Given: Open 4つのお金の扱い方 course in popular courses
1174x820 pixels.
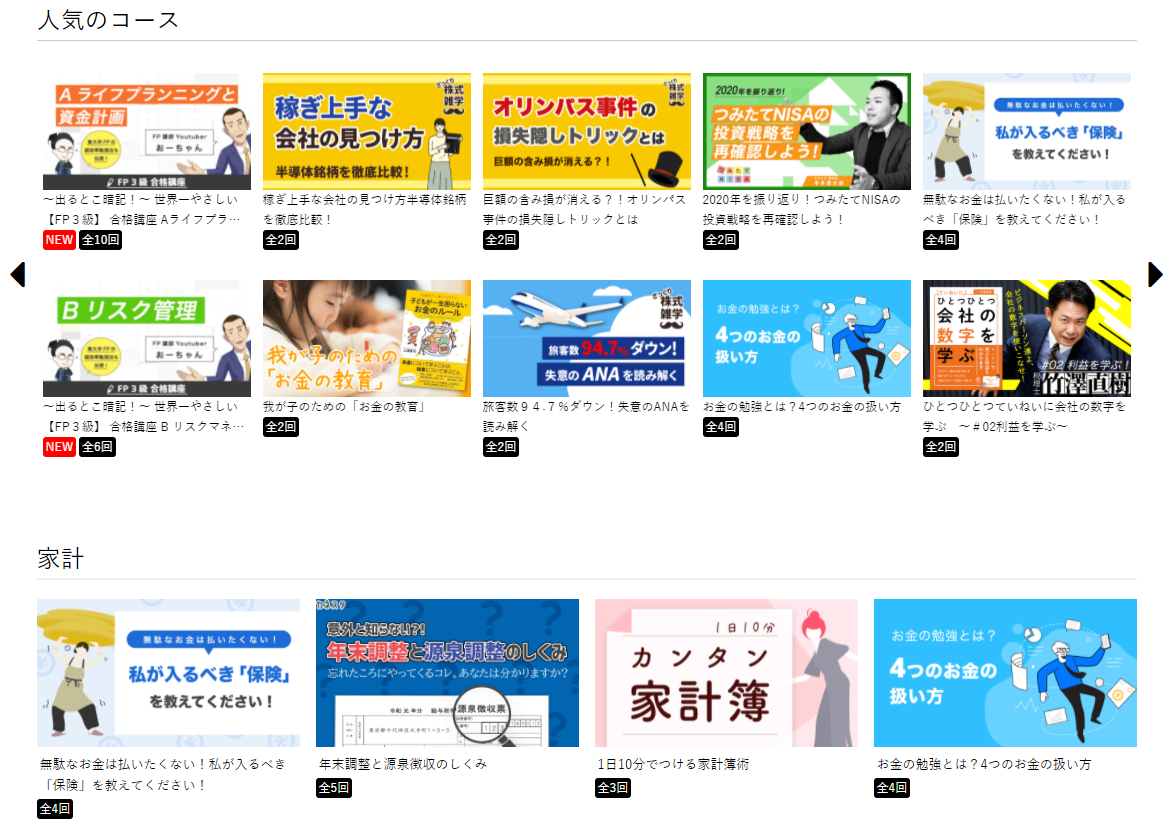Looking at the screenshot, I should tap(807, 338).
